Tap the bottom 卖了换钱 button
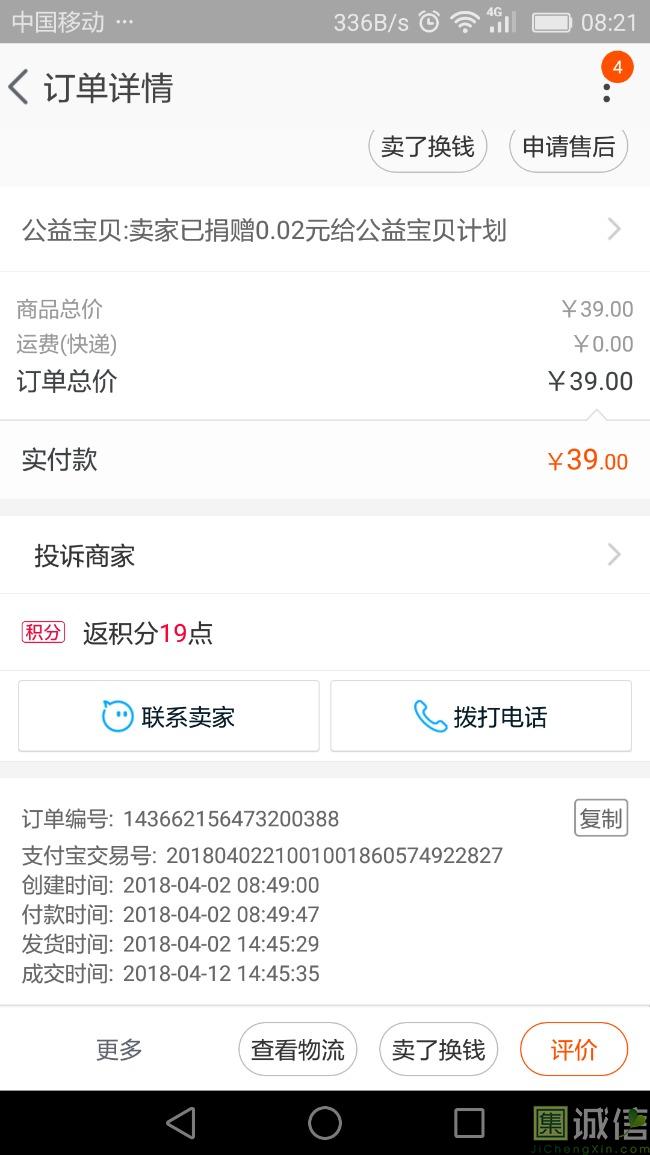This screenshot has width=650, height=1155. point(438,1049)
